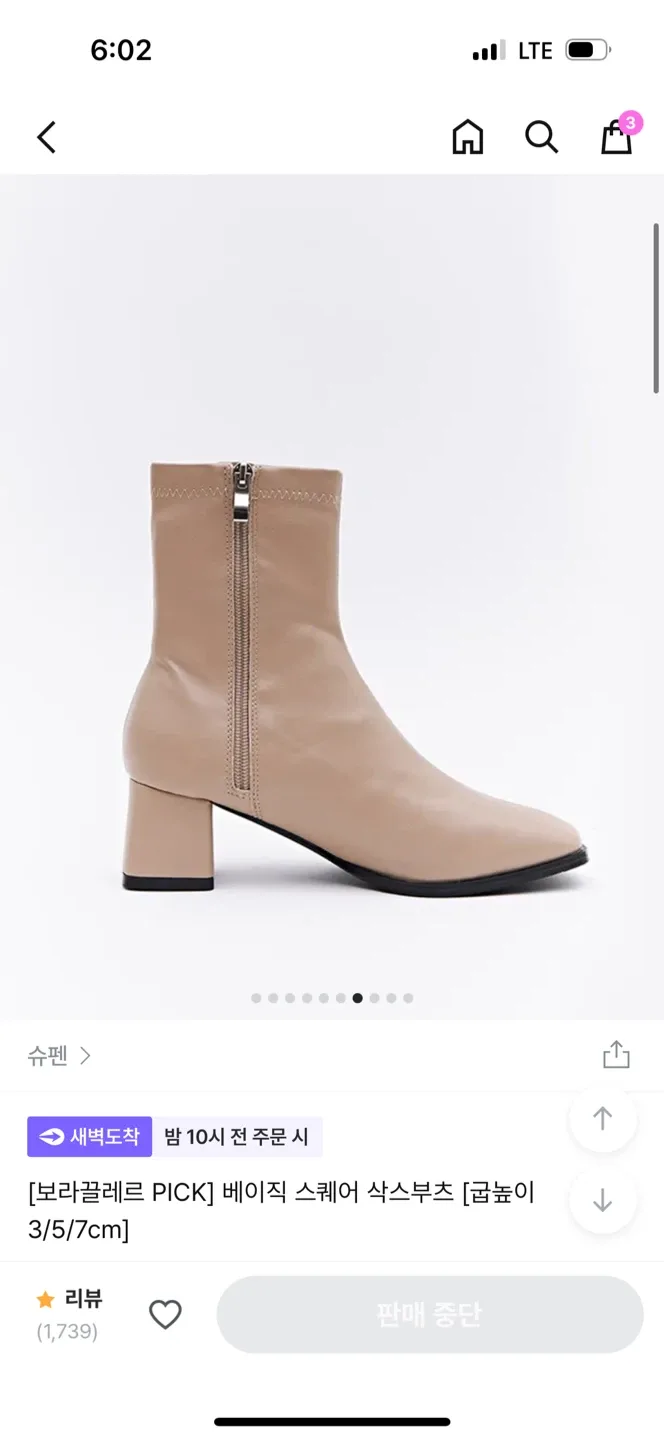Tap the 판매 중단 button
The width and height of the screenshot is (664, 1440).
[430, 1314]
